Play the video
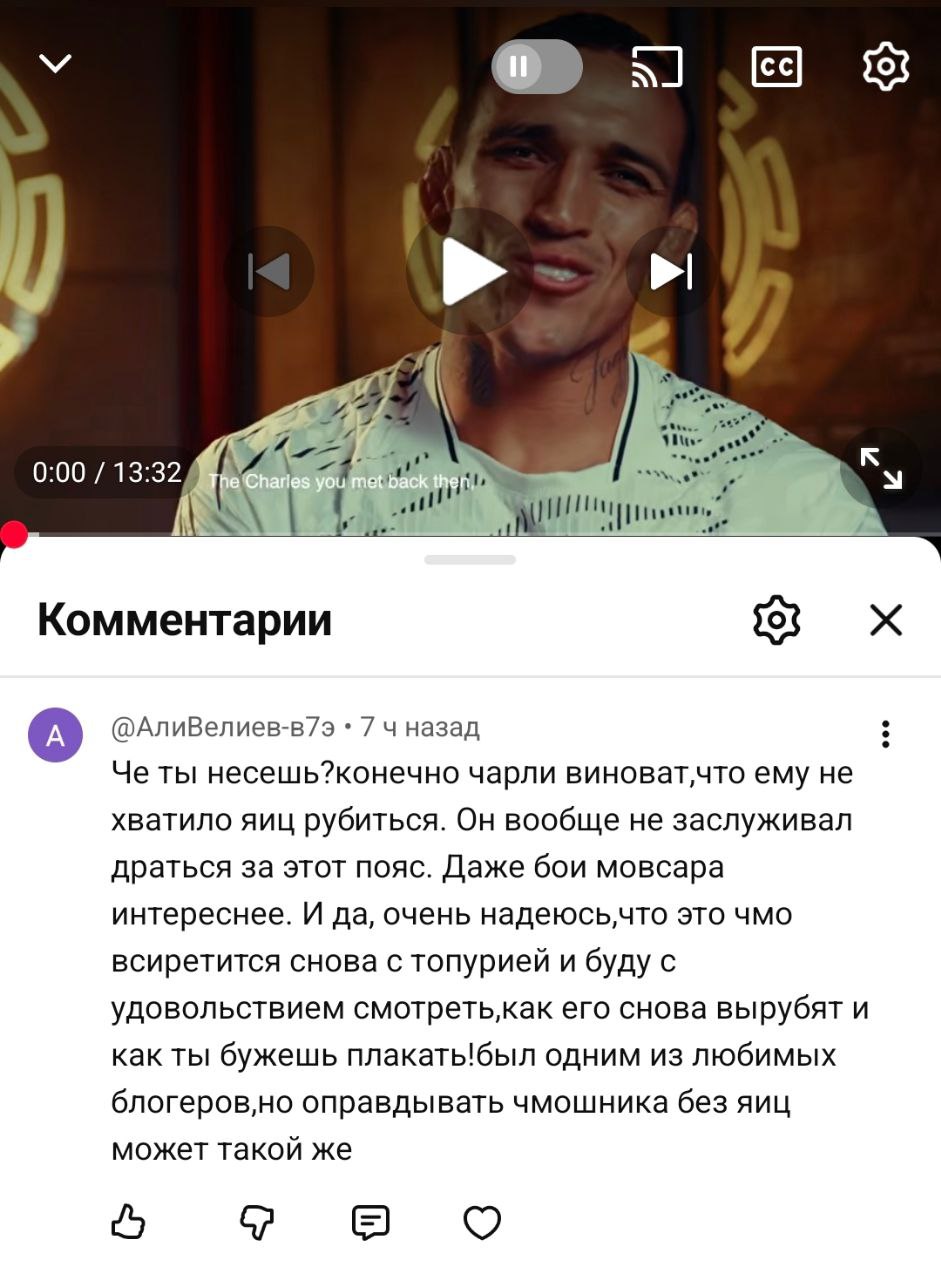The image size is (941, 1280). pyautogui.click(x=471, y=271)
